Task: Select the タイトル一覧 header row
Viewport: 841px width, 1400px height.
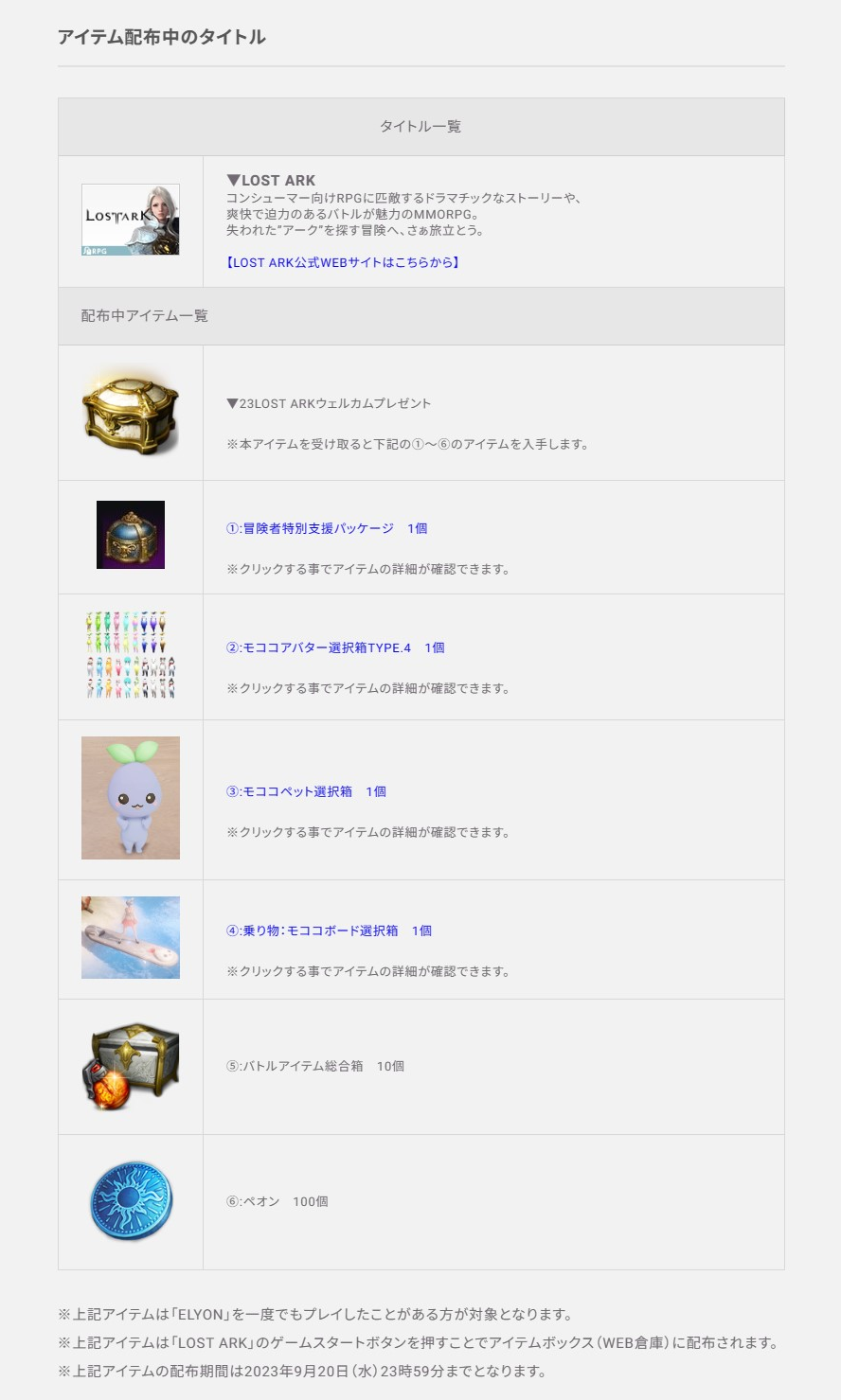Action: 420,125
